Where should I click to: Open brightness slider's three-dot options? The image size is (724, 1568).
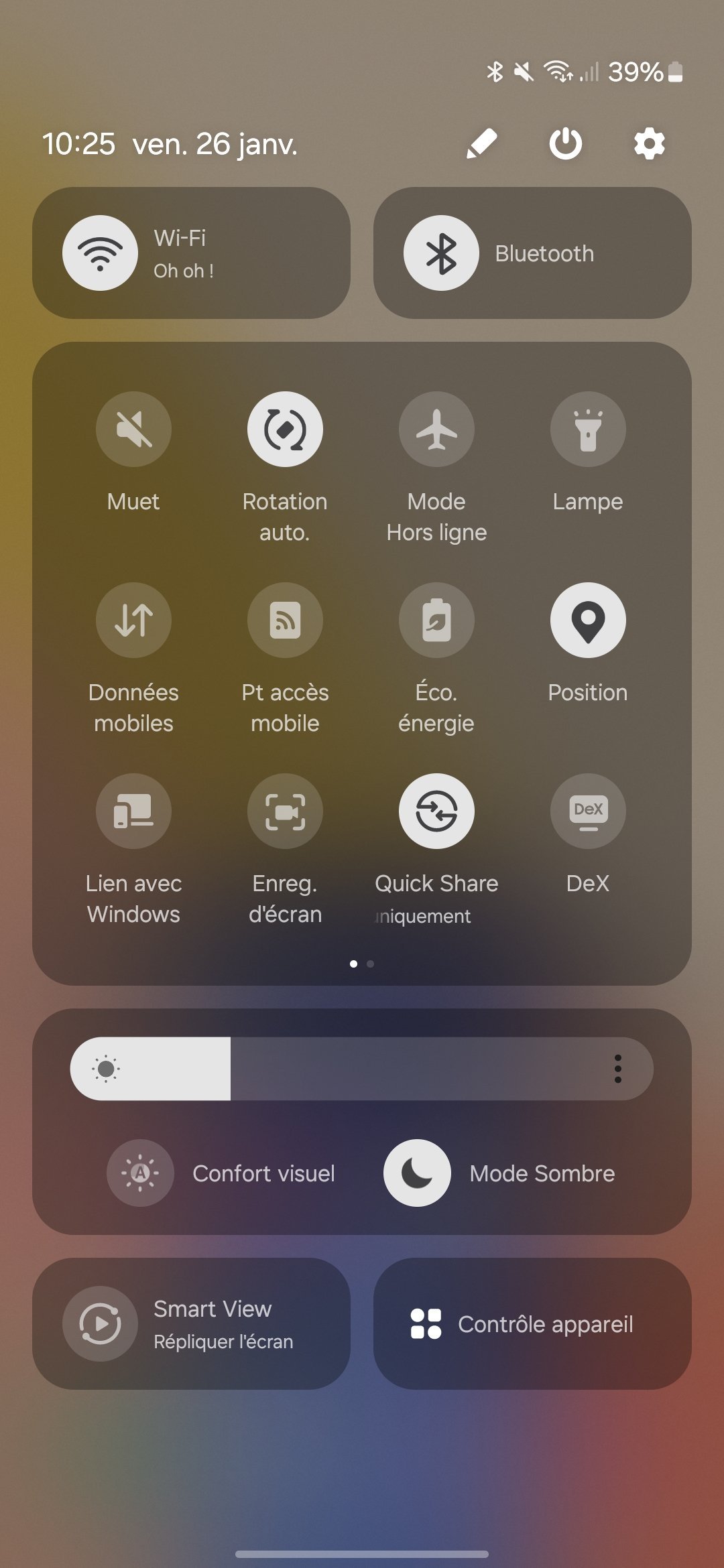pyautogui.click(x=617, y=1069)
